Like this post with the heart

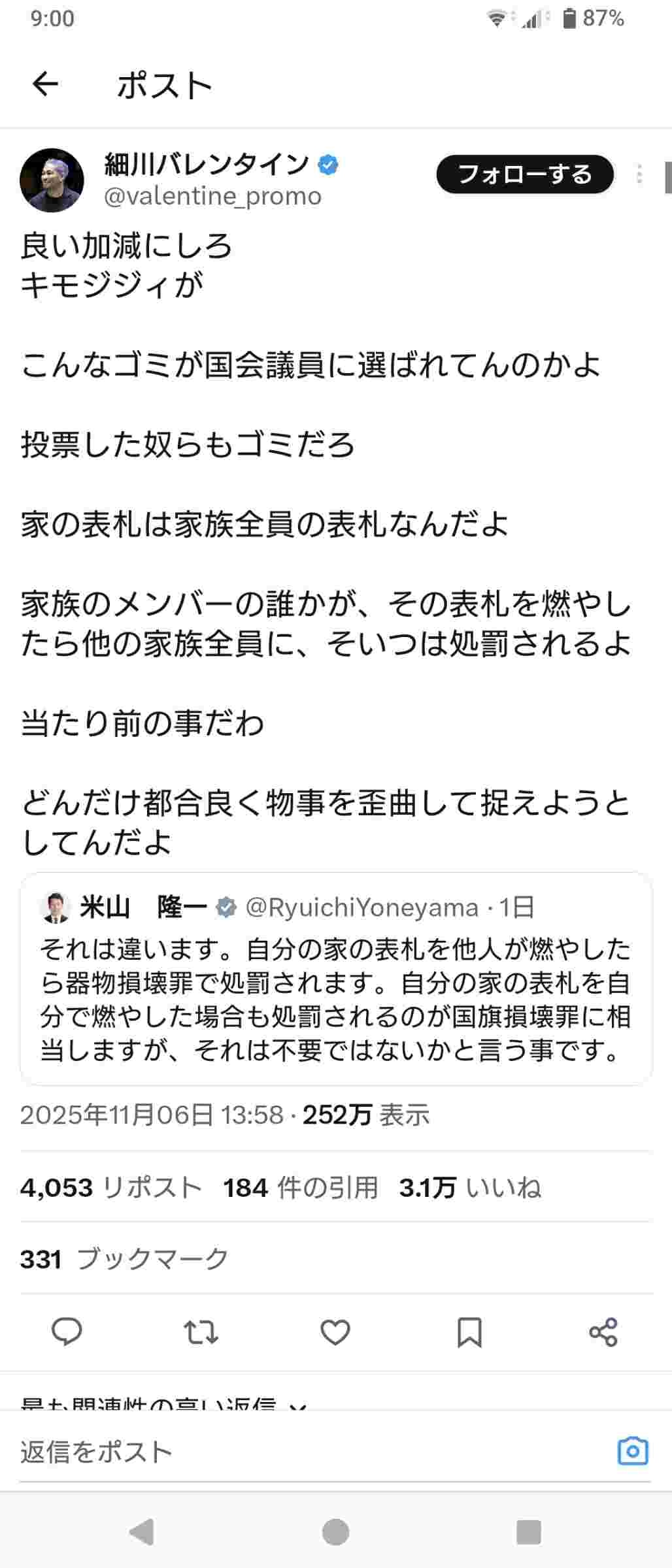pyautogui.click(x=335, y=1332)
